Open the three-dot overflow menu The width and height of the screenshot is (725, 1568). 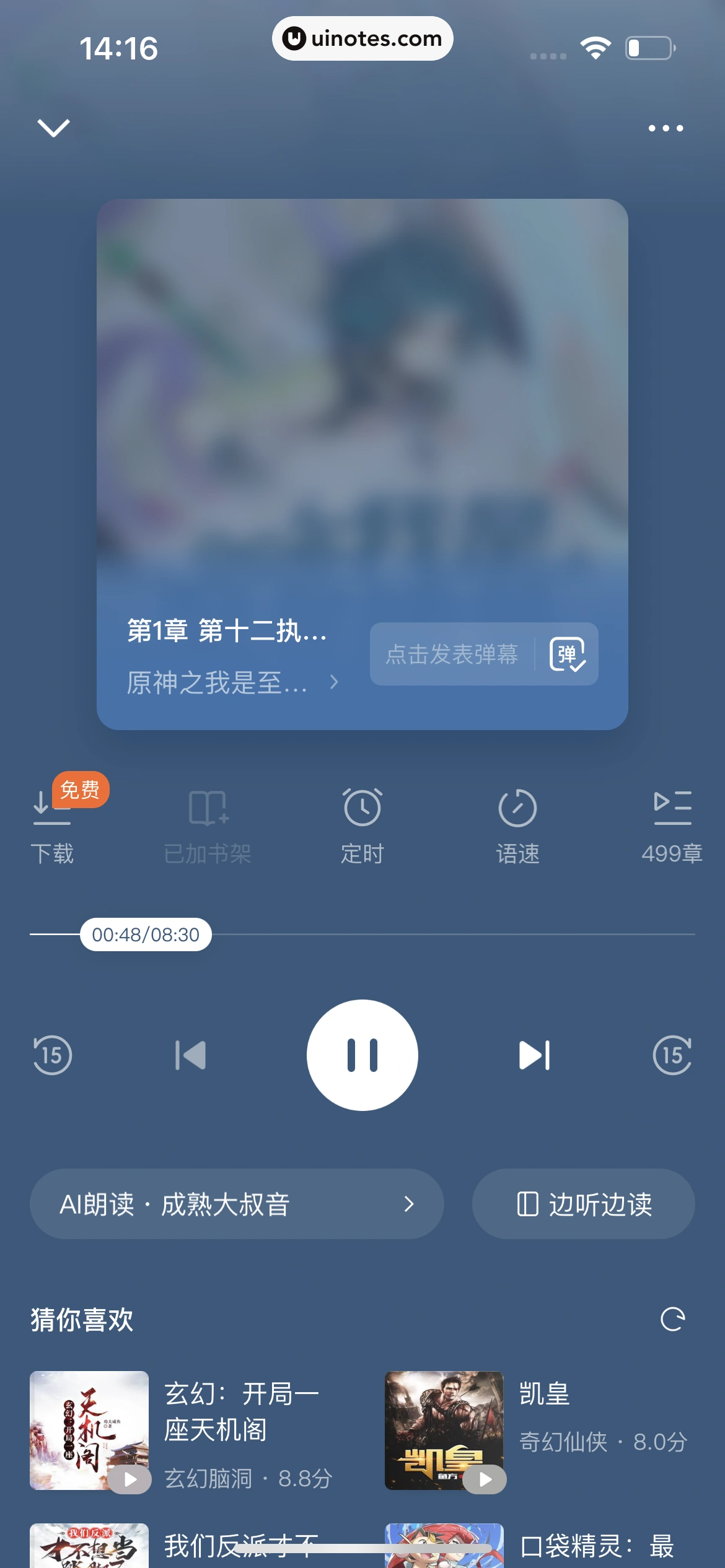click(x=666, y=128)
